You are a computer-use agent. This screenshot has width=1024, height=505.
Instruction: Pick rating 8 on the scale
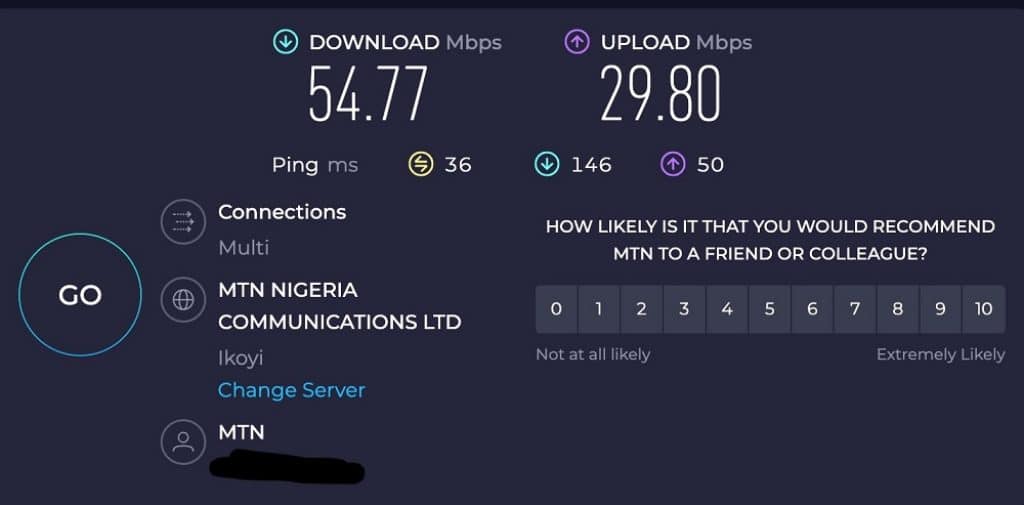point(898,309)
